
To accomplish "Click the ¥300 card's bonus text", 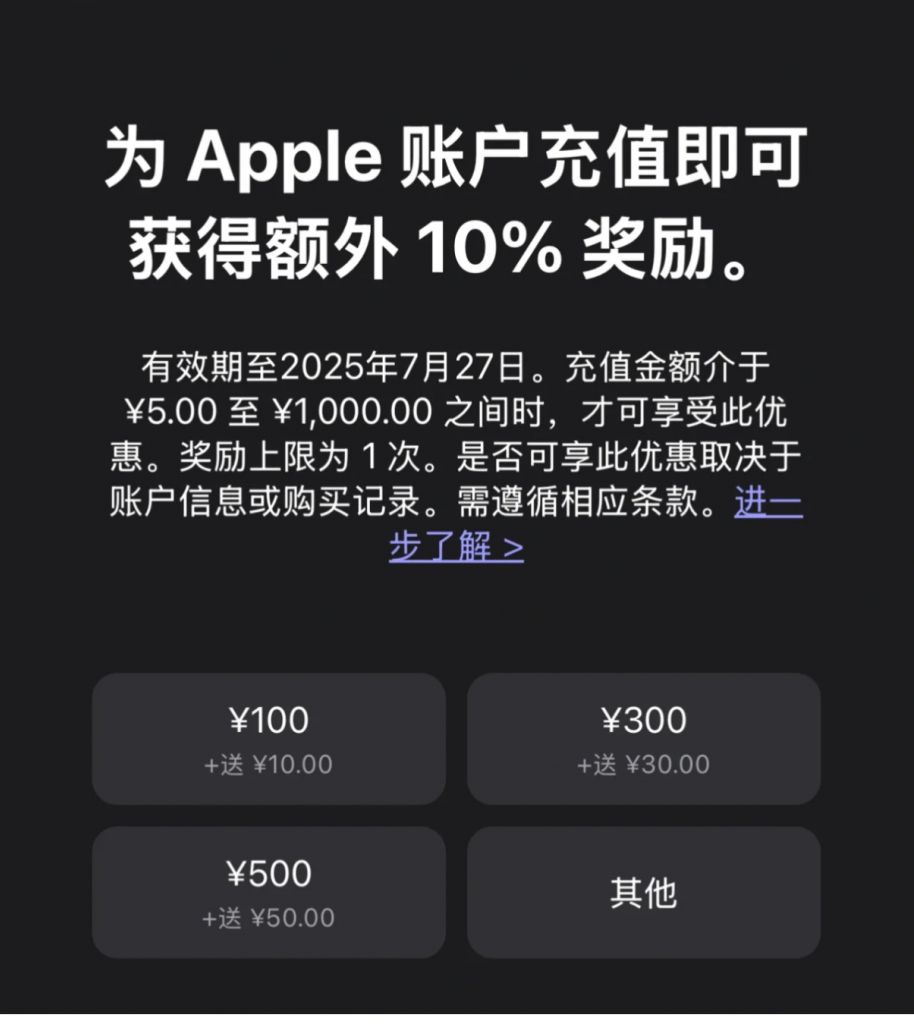I will point(644,764).
